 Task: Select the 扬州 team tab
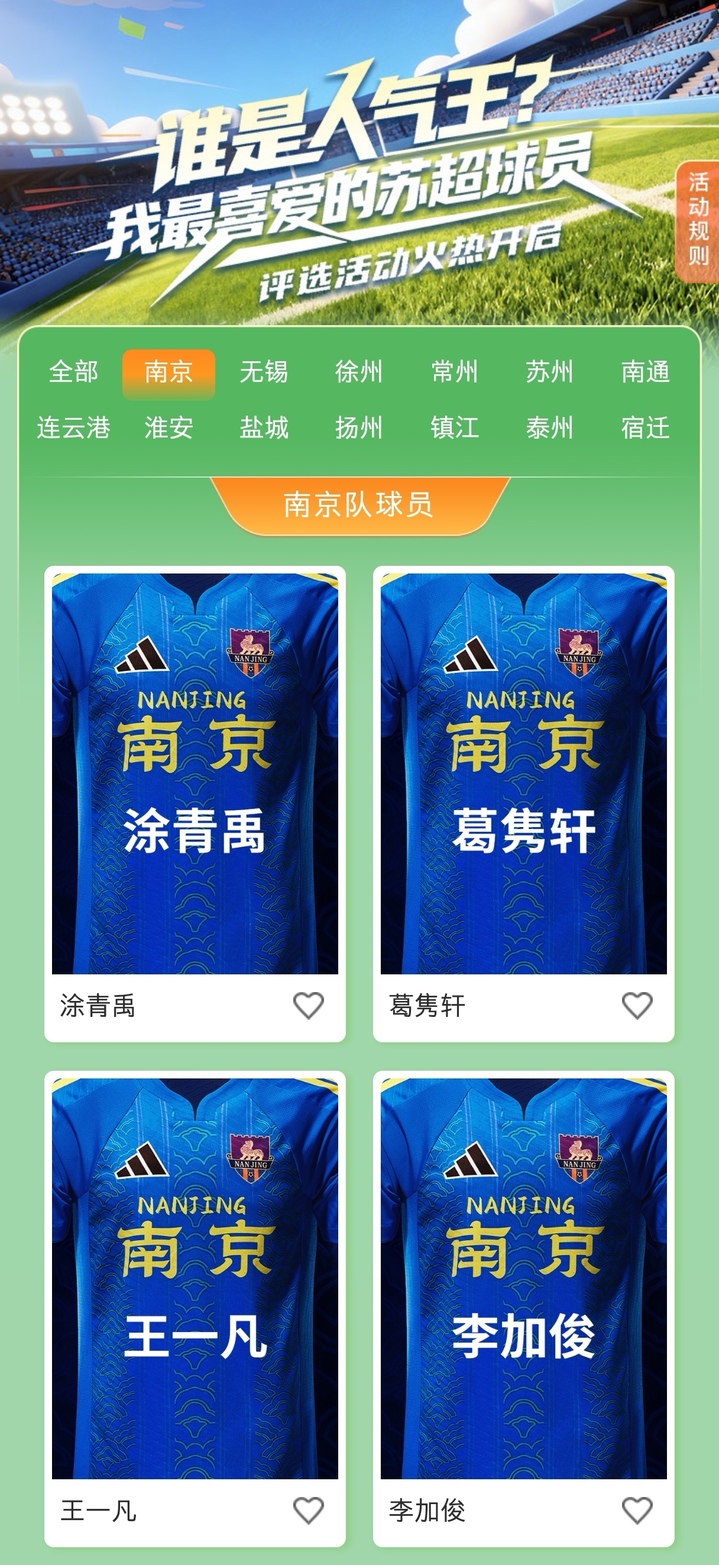tap(359, 428)
